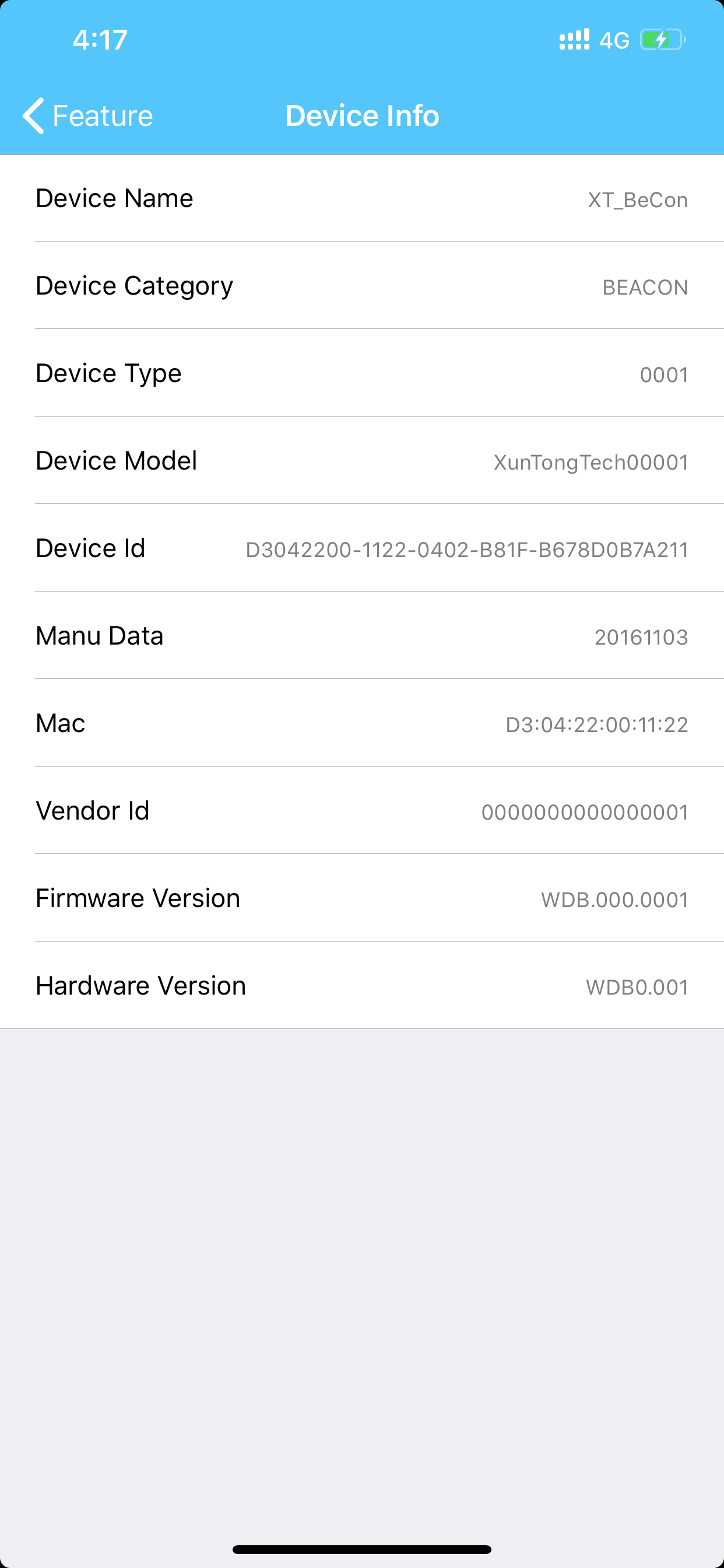Tap the charging battery icon
The width and height of the screenshot is (724, 1568).
pos(660,39)
